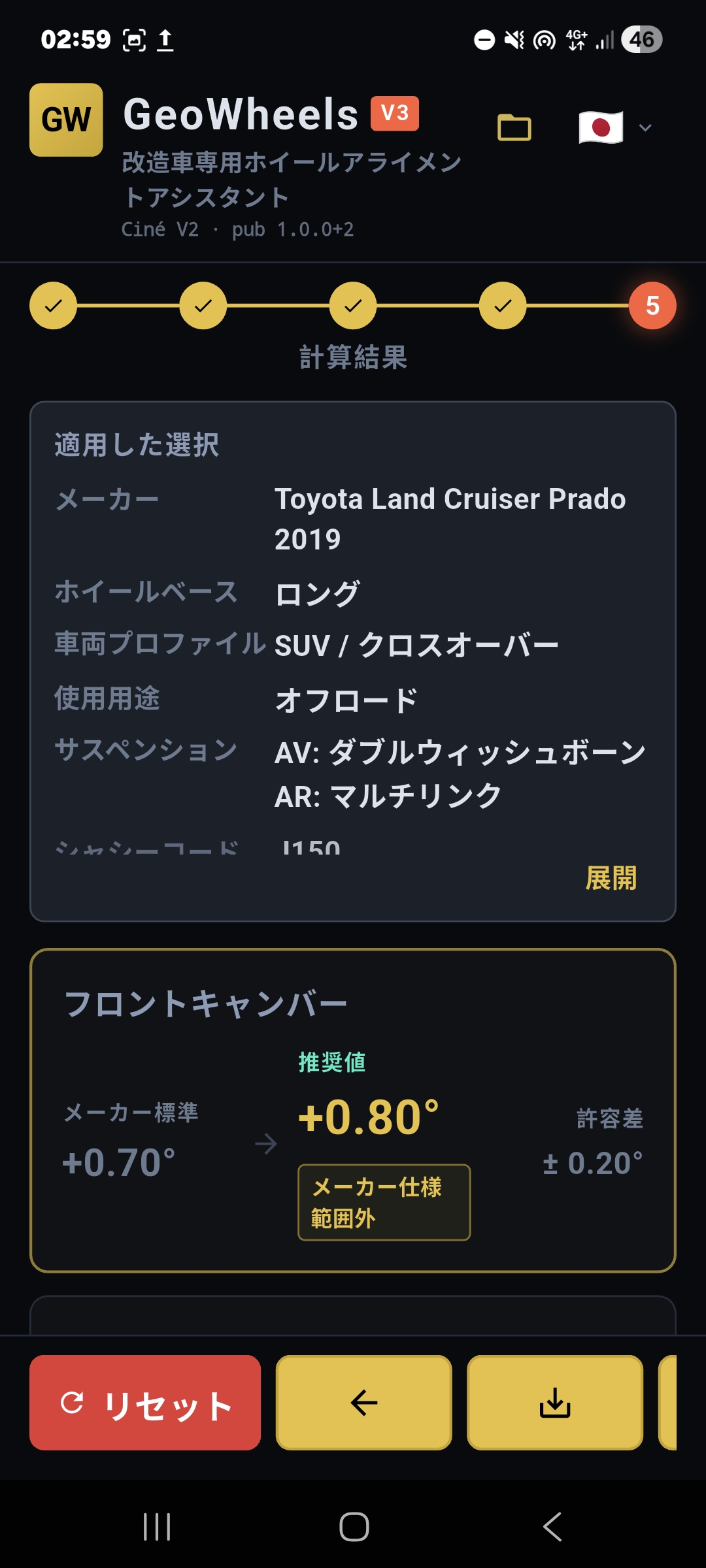The height and width of the screenshot is (1568, 706).
Task: Jump to completed step four of the progress bar
Action: 503,305
